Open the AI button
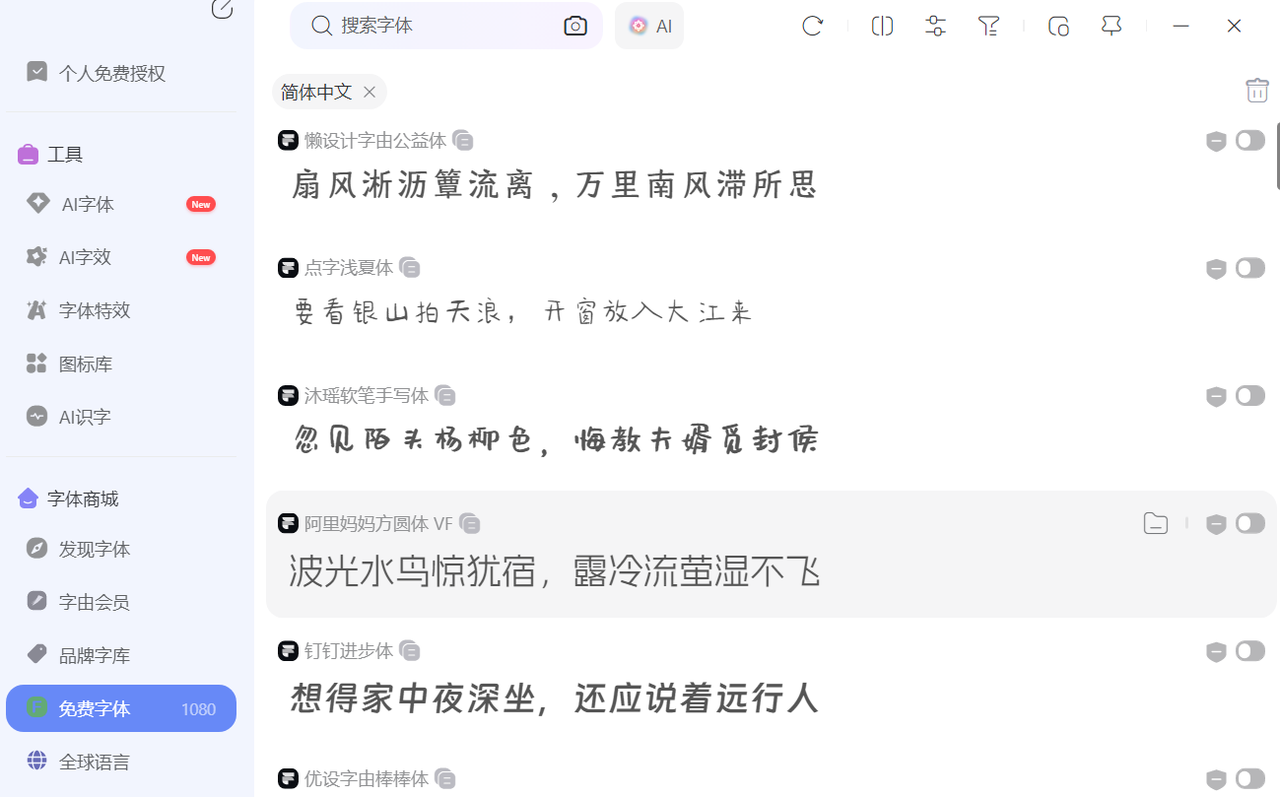 (650, 26)
